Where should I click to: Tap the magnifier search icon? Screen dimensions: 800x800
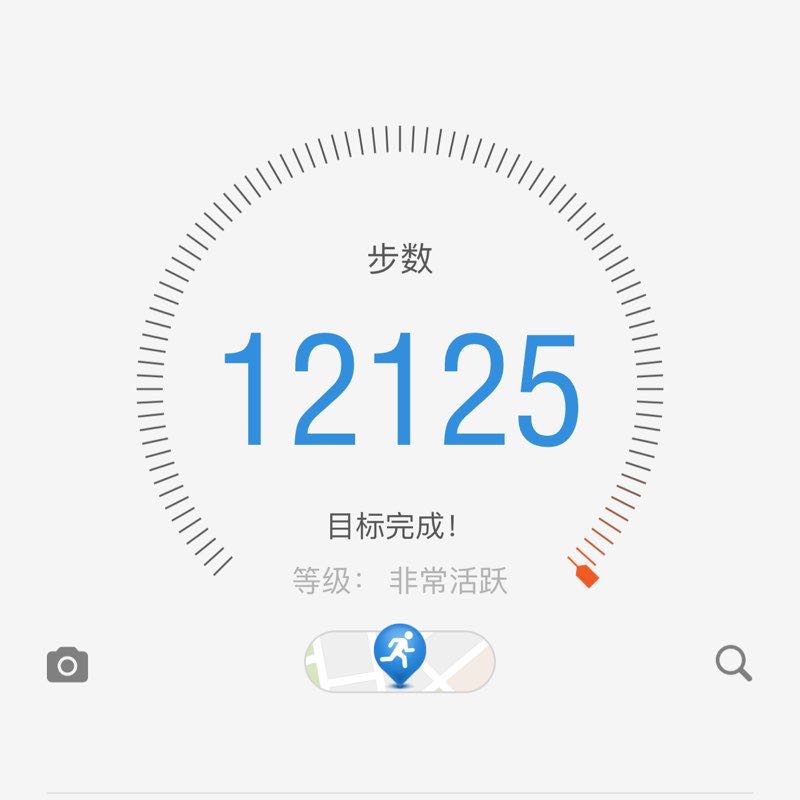[x=733, y=663]
